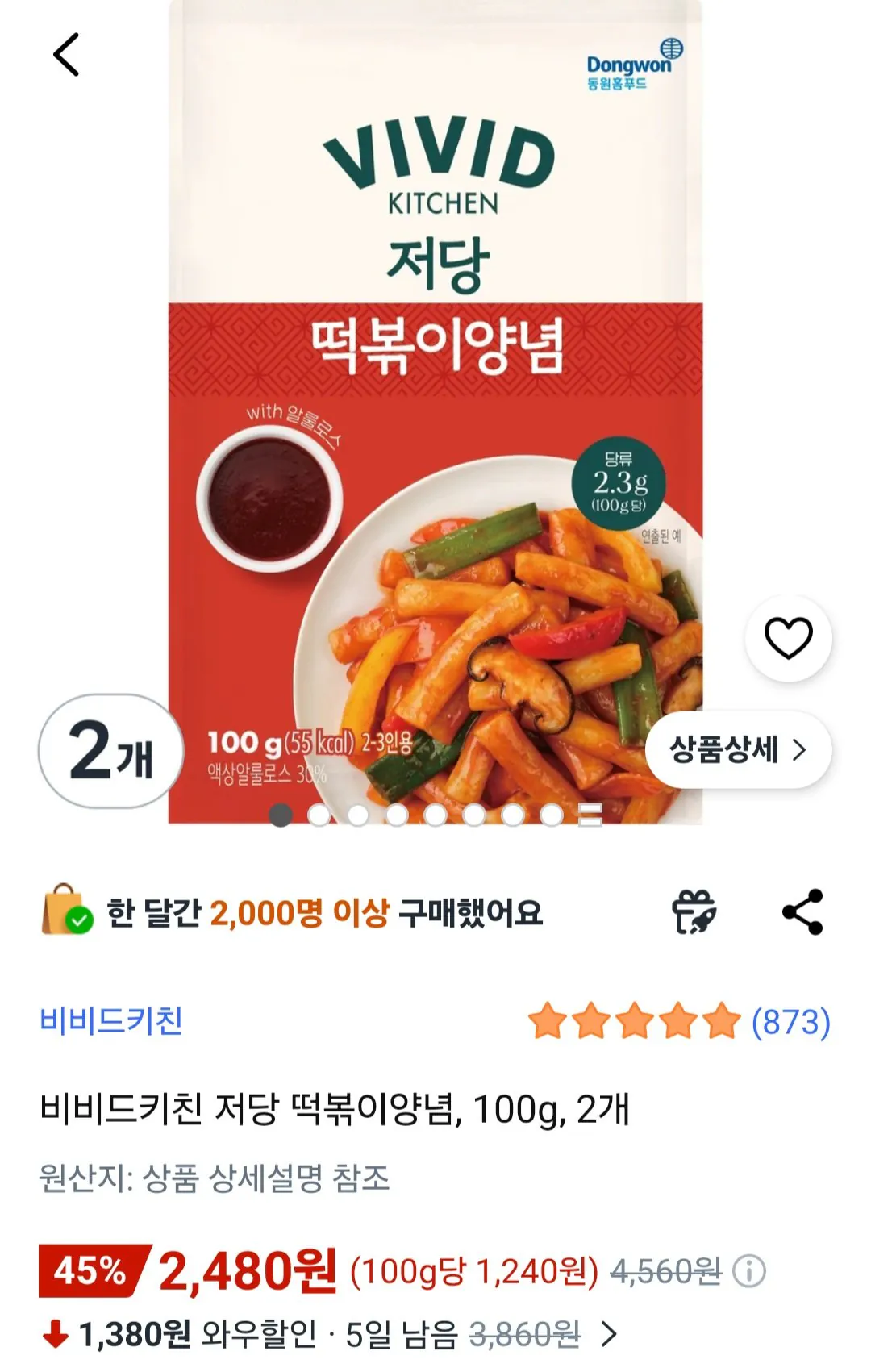Tap the 2,000명 이상 구매했어요 banner
The width and height of the screenshot is (871, 1372).
click(323, 912)
